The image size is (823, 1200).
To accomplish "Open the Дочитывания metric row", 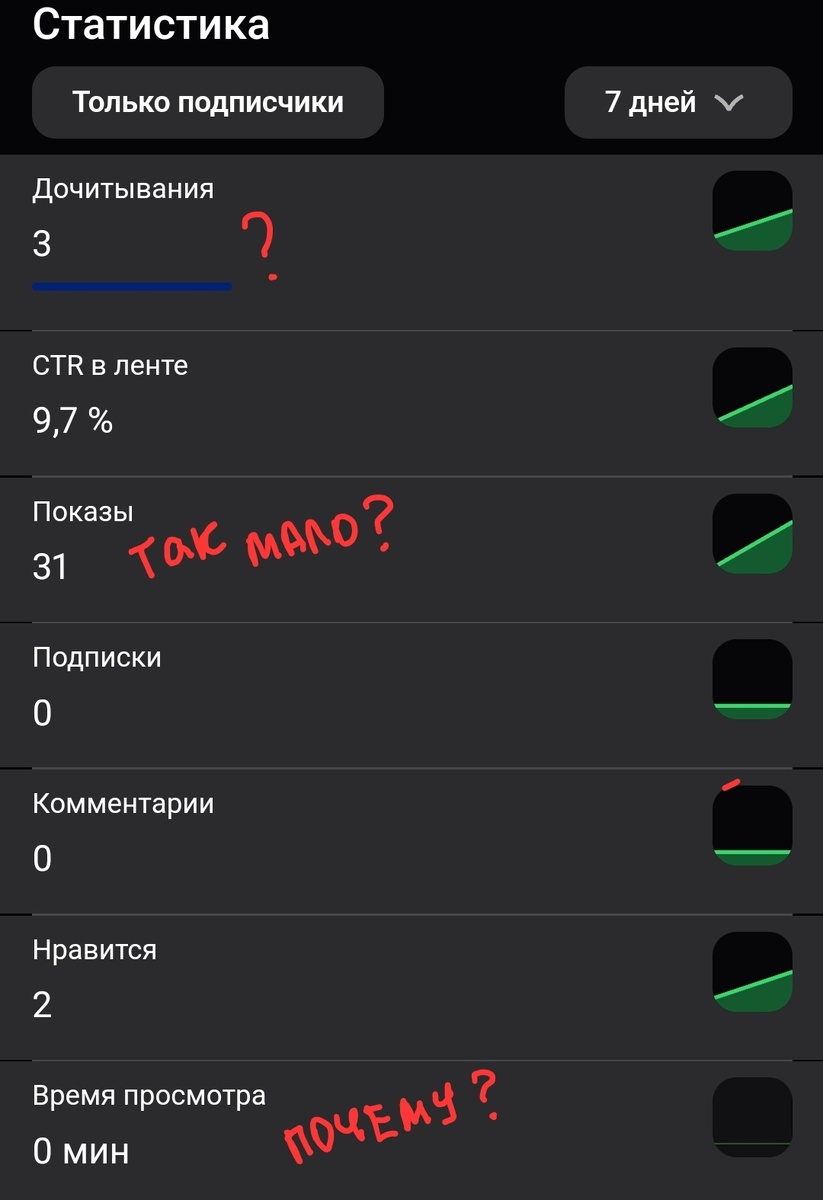I will 120,188.
